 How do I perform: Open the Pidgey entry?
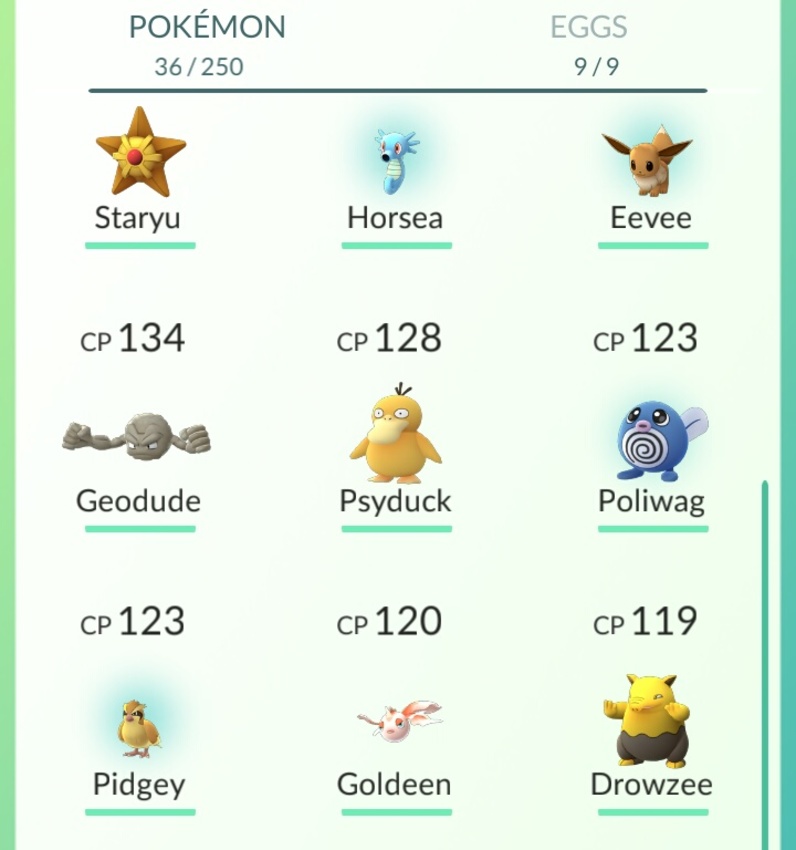138,726
